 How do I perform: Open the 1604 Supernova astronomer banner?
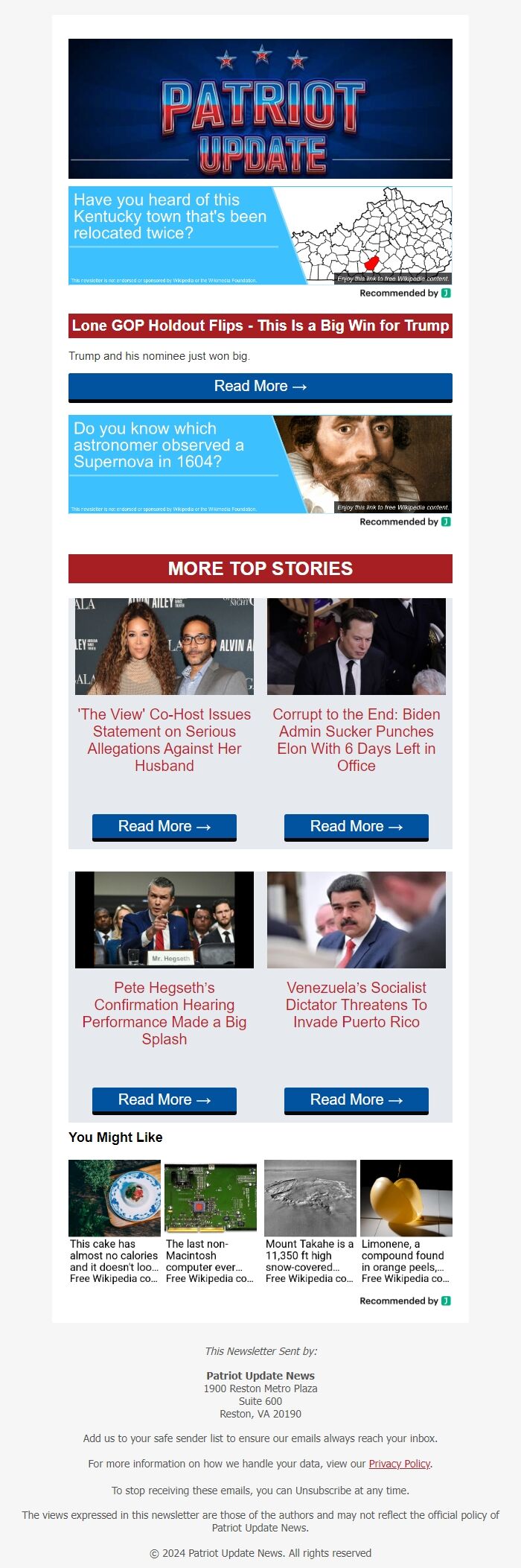point(260,464)
